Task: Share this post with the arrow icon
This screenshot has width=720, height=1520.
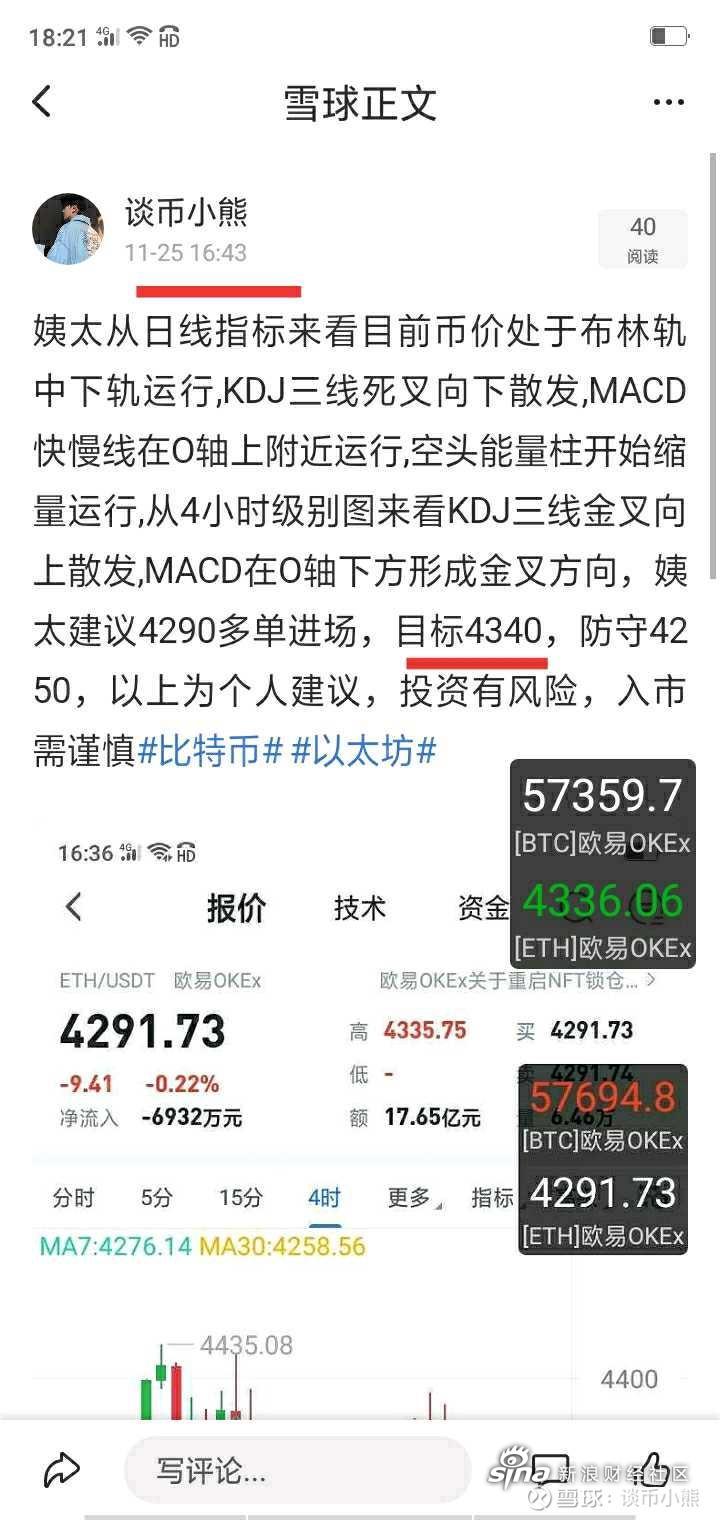Action: point(62,1469)
